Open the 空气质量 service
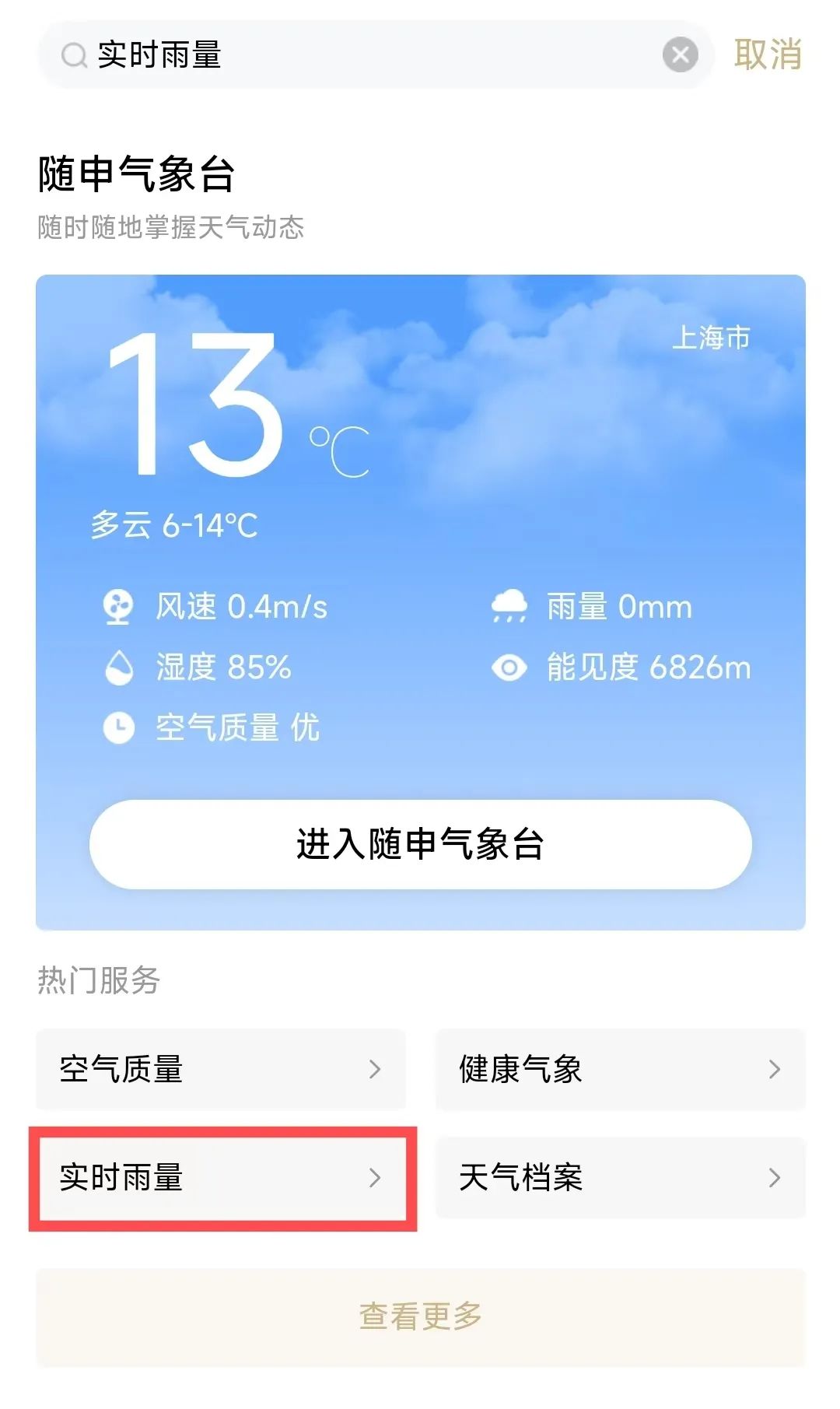This screenshot has width=840, height=1409. coord(221,1069)
